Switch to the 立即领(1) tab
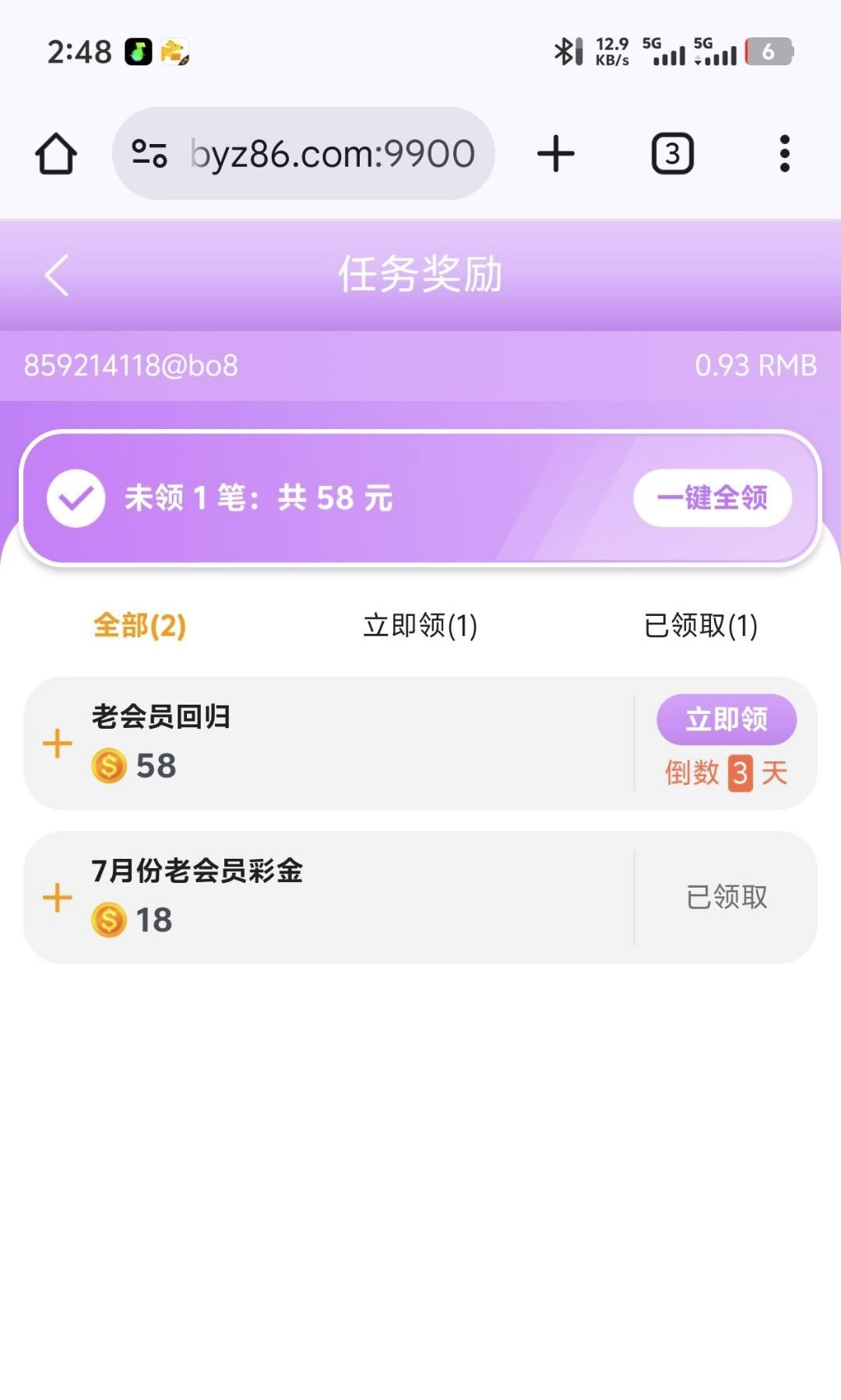 [x=420, y=625]
